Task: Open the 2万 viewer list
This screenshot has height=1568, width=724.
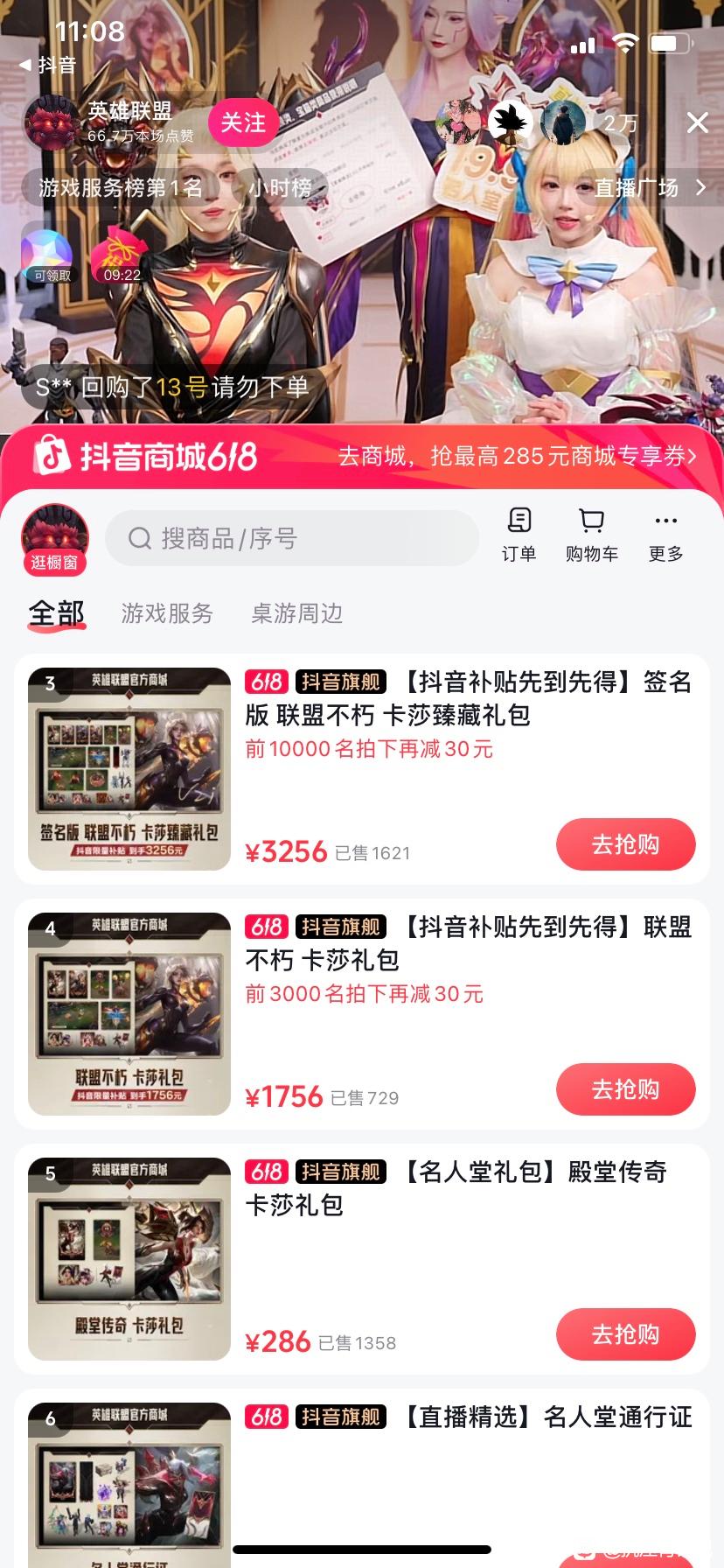Action: point(621,123)
